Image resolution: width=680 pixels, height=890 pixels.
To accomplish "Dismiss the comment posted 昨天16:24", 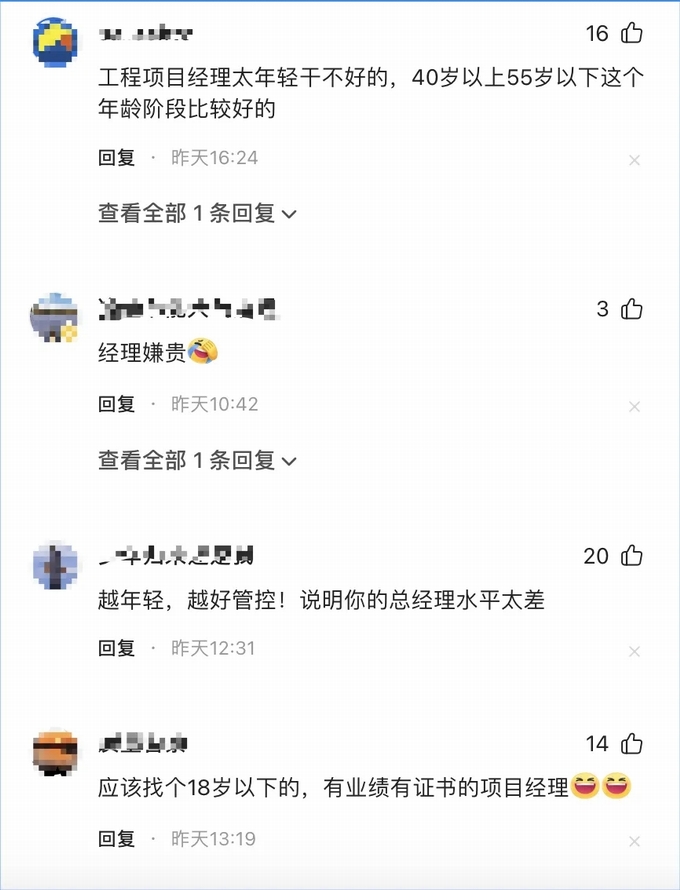I will (x=634, y=160).
